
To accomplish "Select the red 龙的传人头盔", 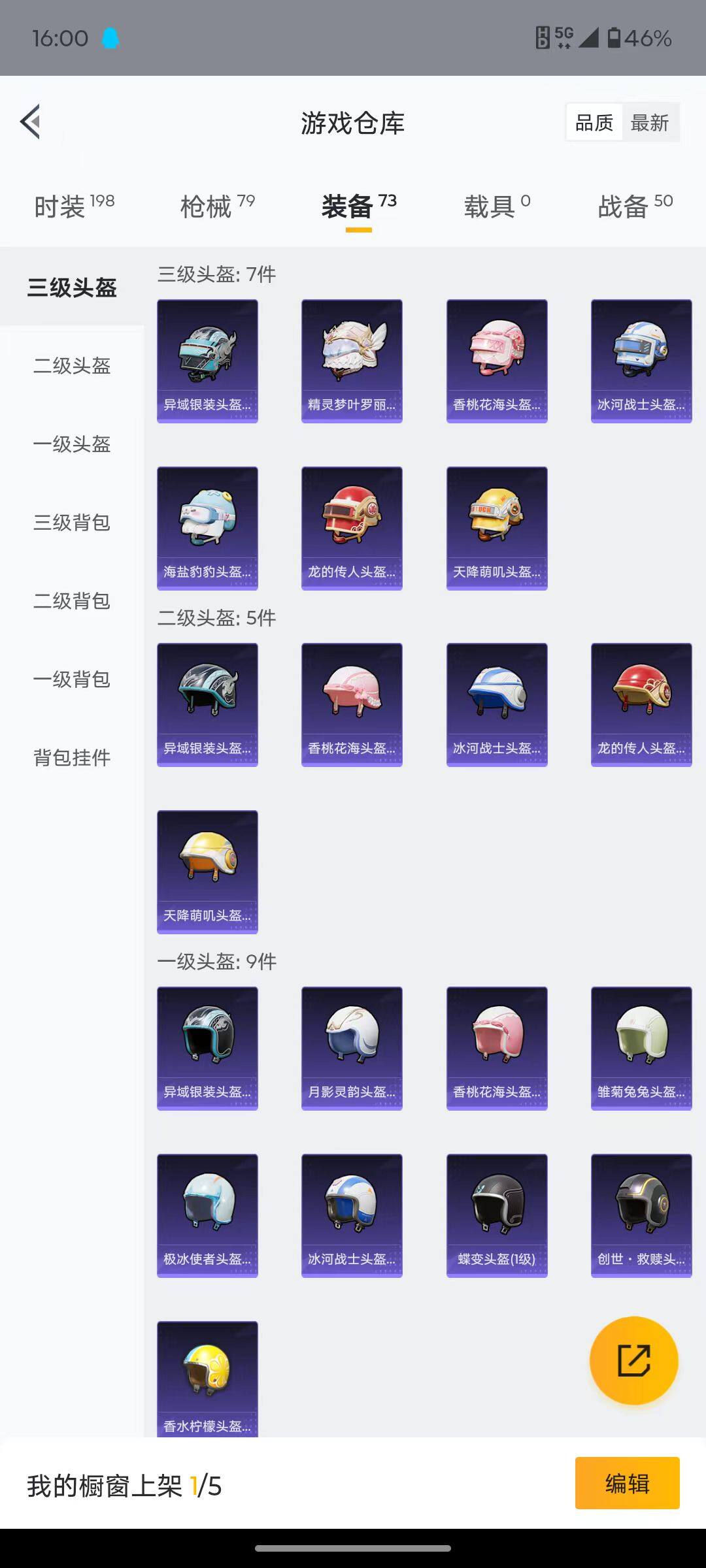I will coord(351,526).
